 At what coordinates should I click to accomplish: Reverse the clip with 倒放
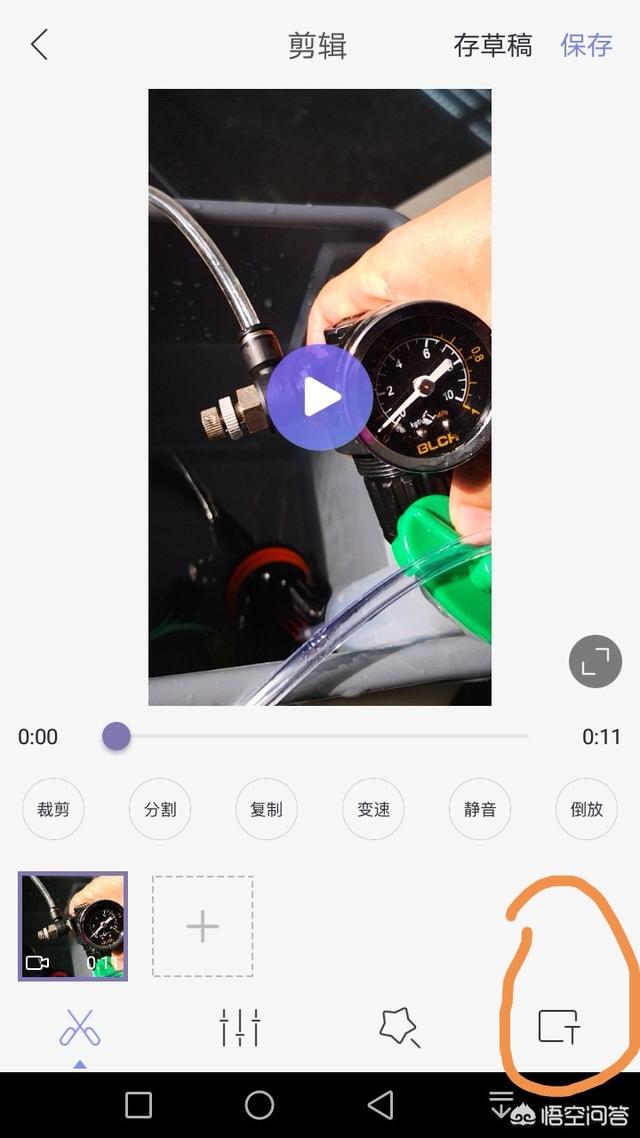click(x=587, y=809)
